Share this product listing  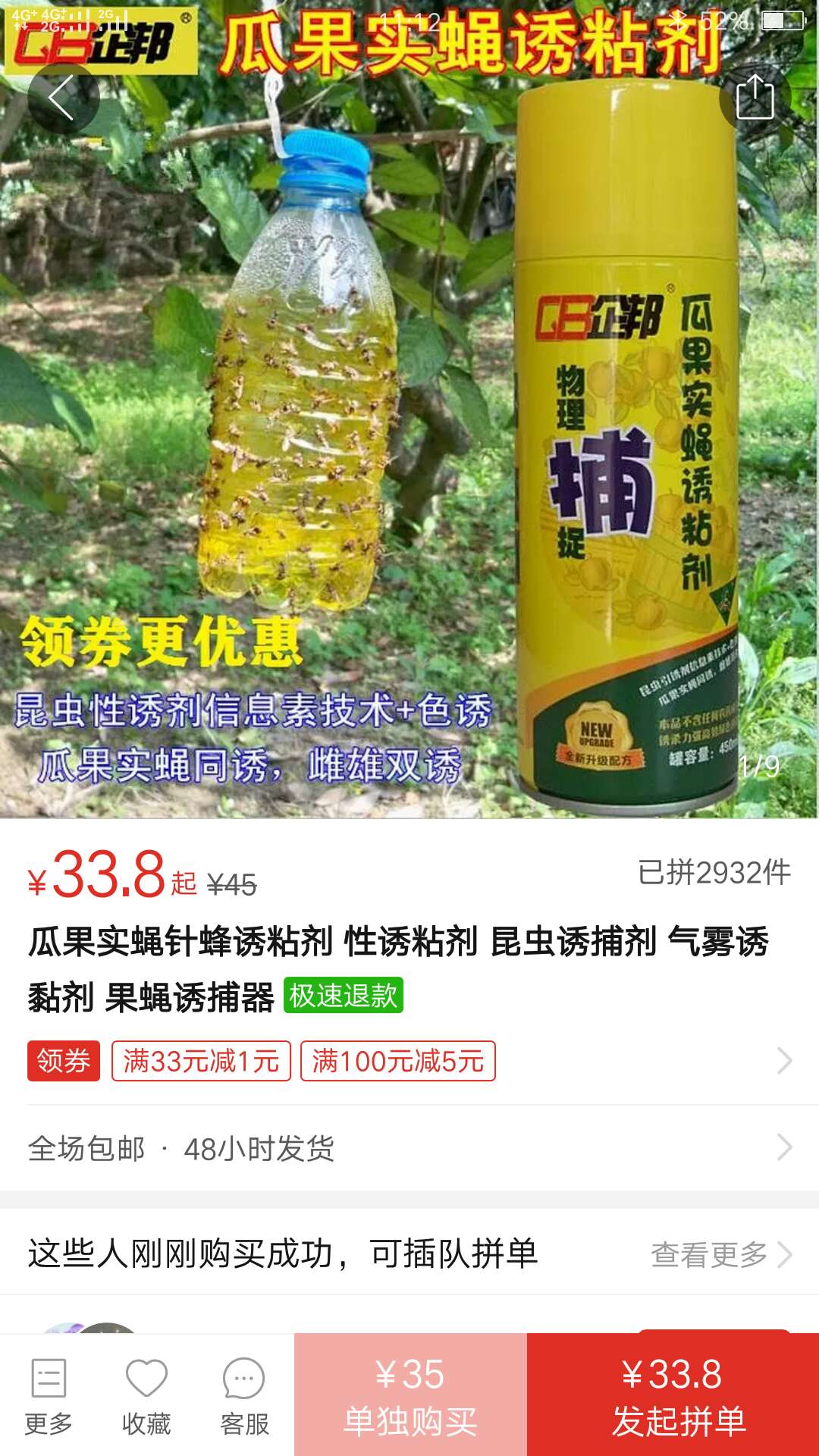click(755, 98)
